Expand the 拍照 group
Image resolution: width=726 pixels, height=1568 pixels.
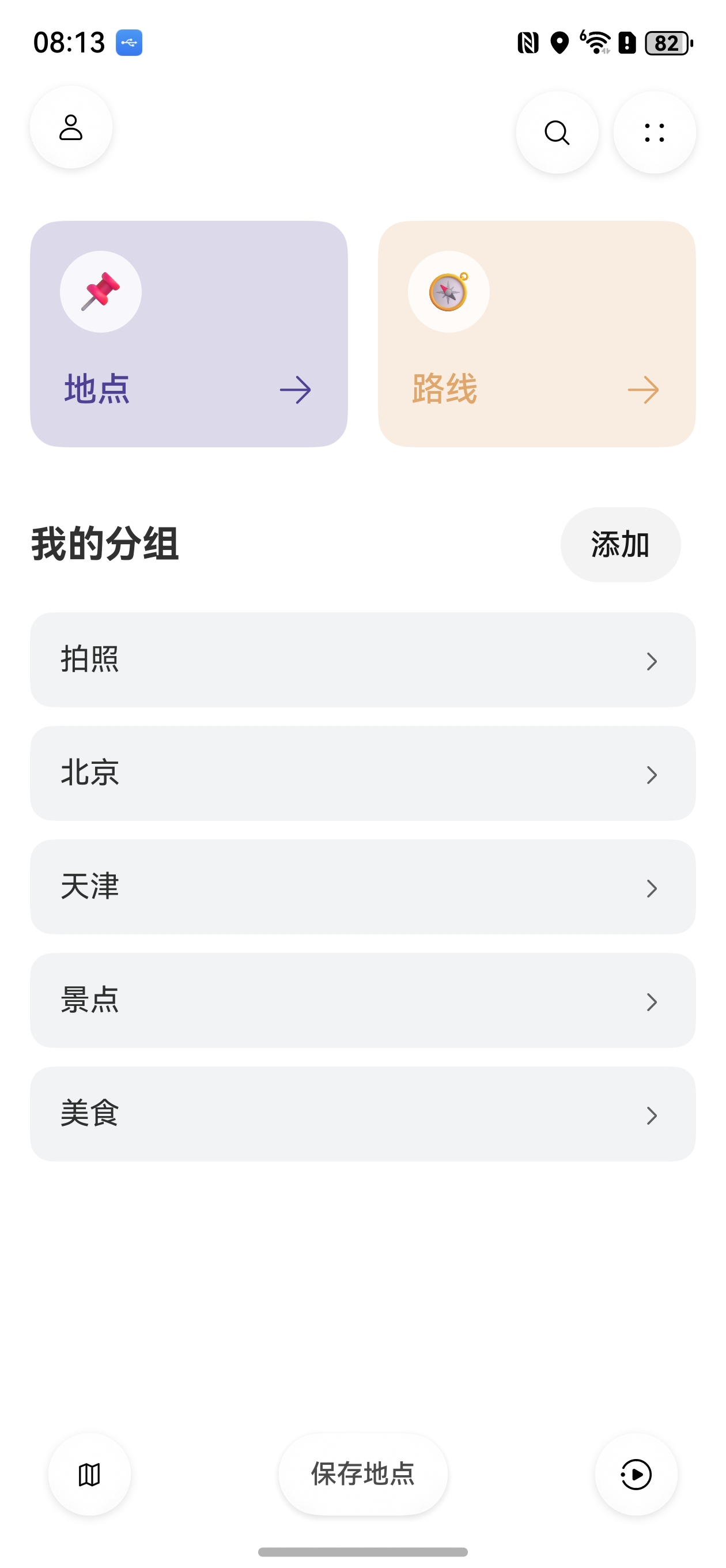coord(652,661)
